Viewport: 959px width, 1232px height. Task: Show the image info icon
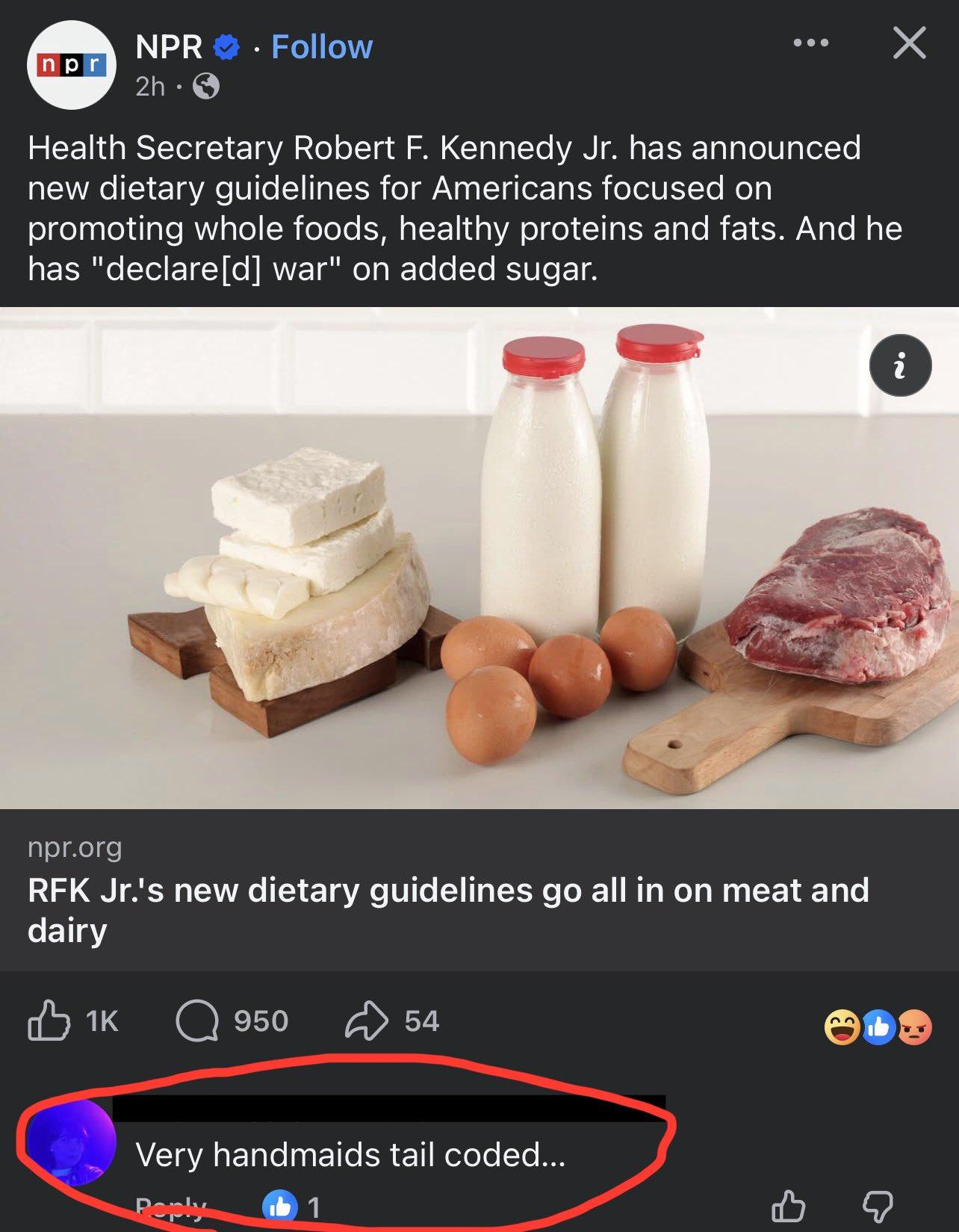click(900, 365)
